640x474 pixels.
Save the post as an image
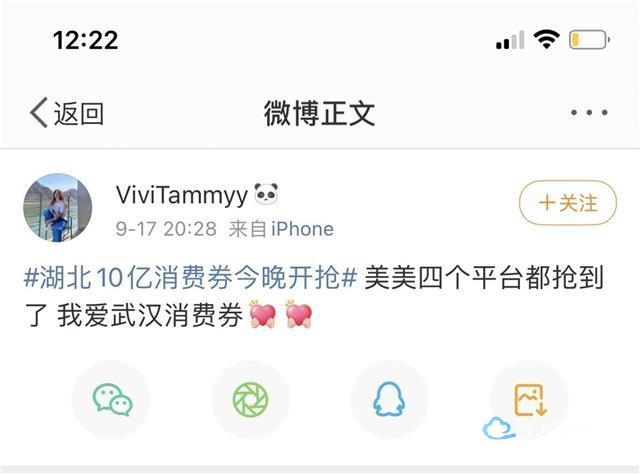tap(529, 399)
